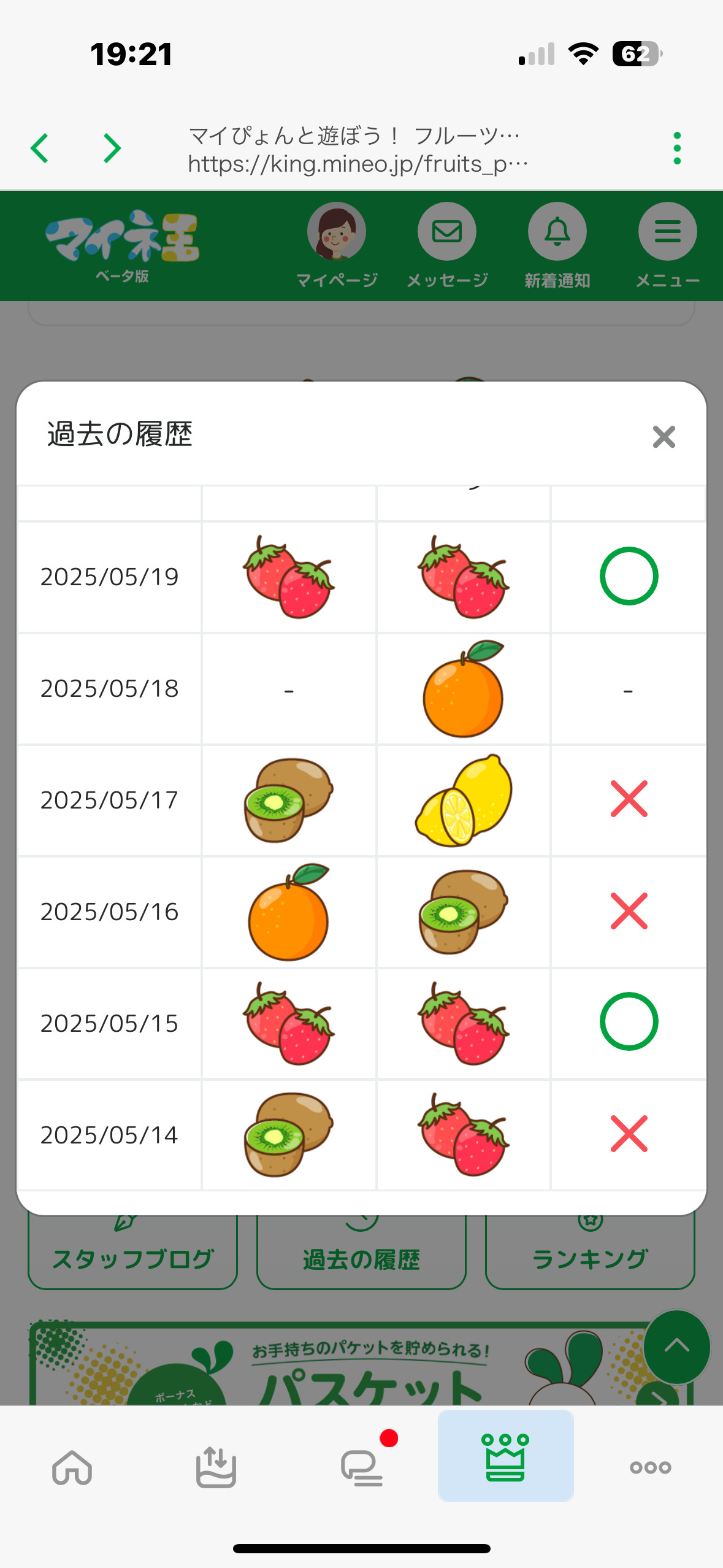Go back to the previous page
The image size is (723, 1568).
[x=40, y=148]
